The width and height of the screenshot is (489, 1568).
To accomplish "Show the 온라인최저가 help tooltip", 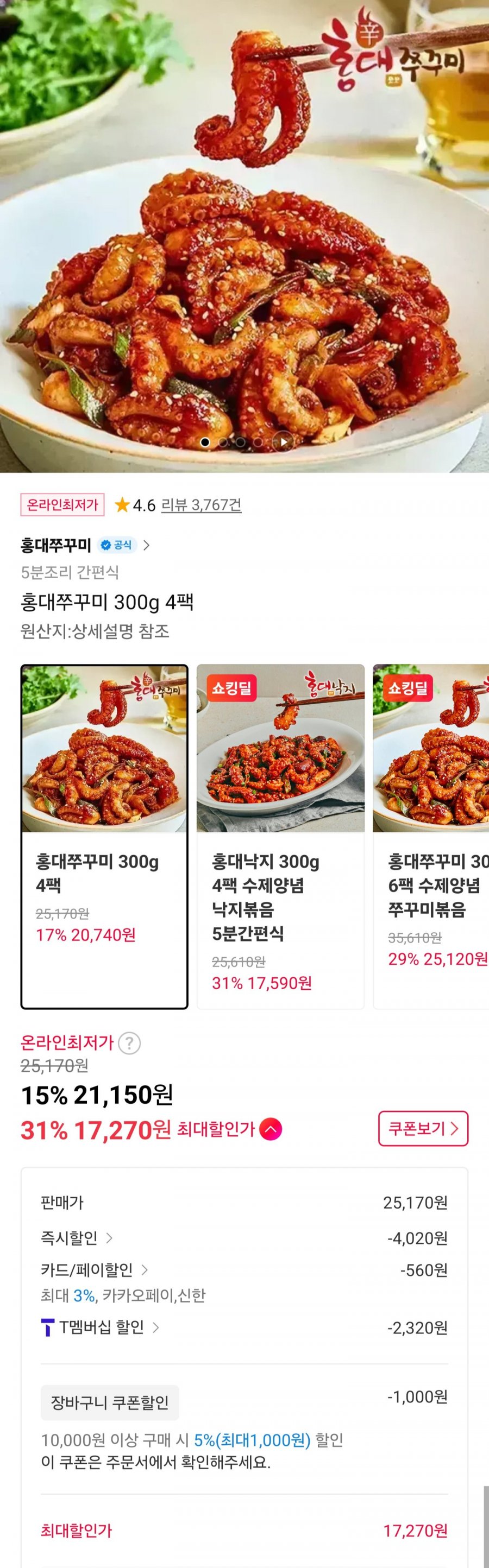I will 129,1042.
